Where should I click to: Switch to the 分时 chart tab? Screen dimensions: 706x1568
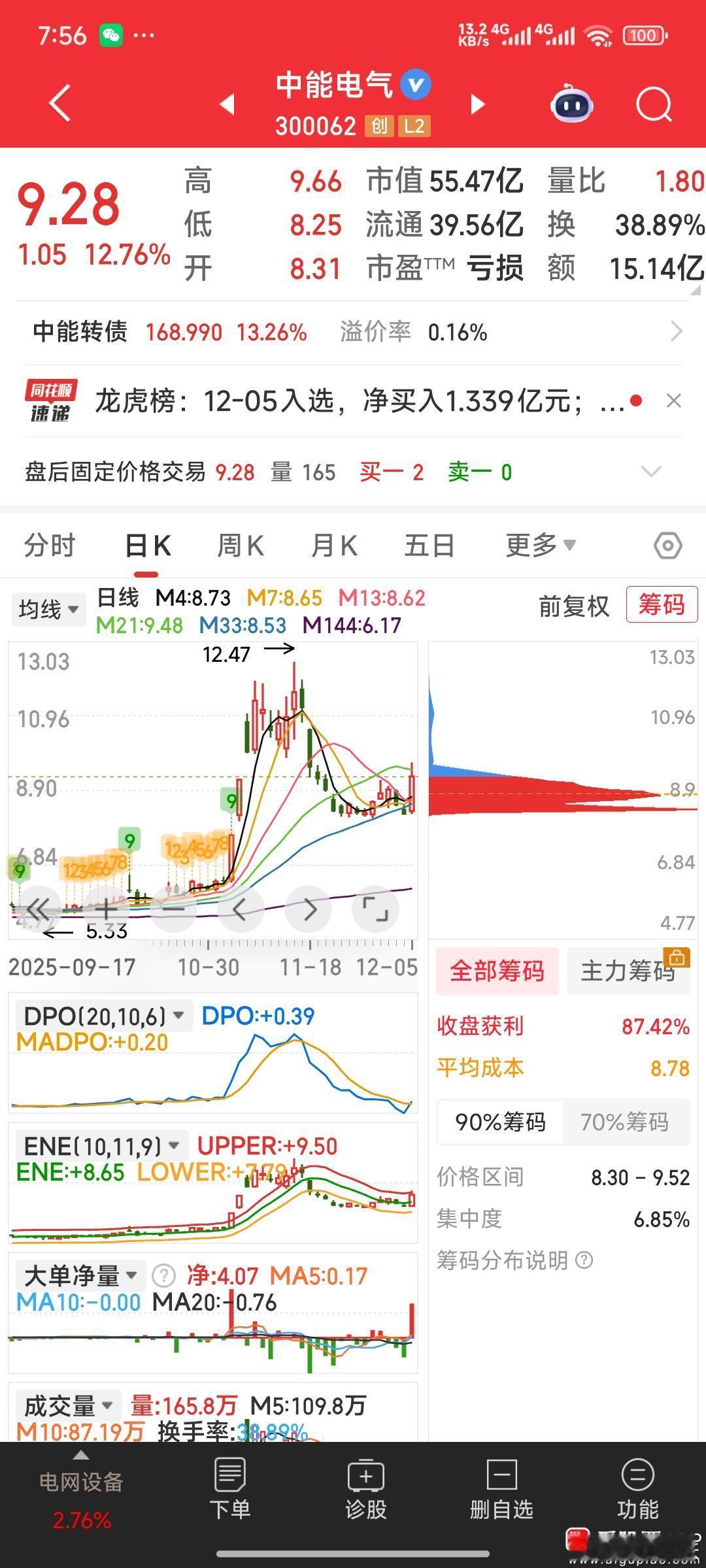pos(49,545)
